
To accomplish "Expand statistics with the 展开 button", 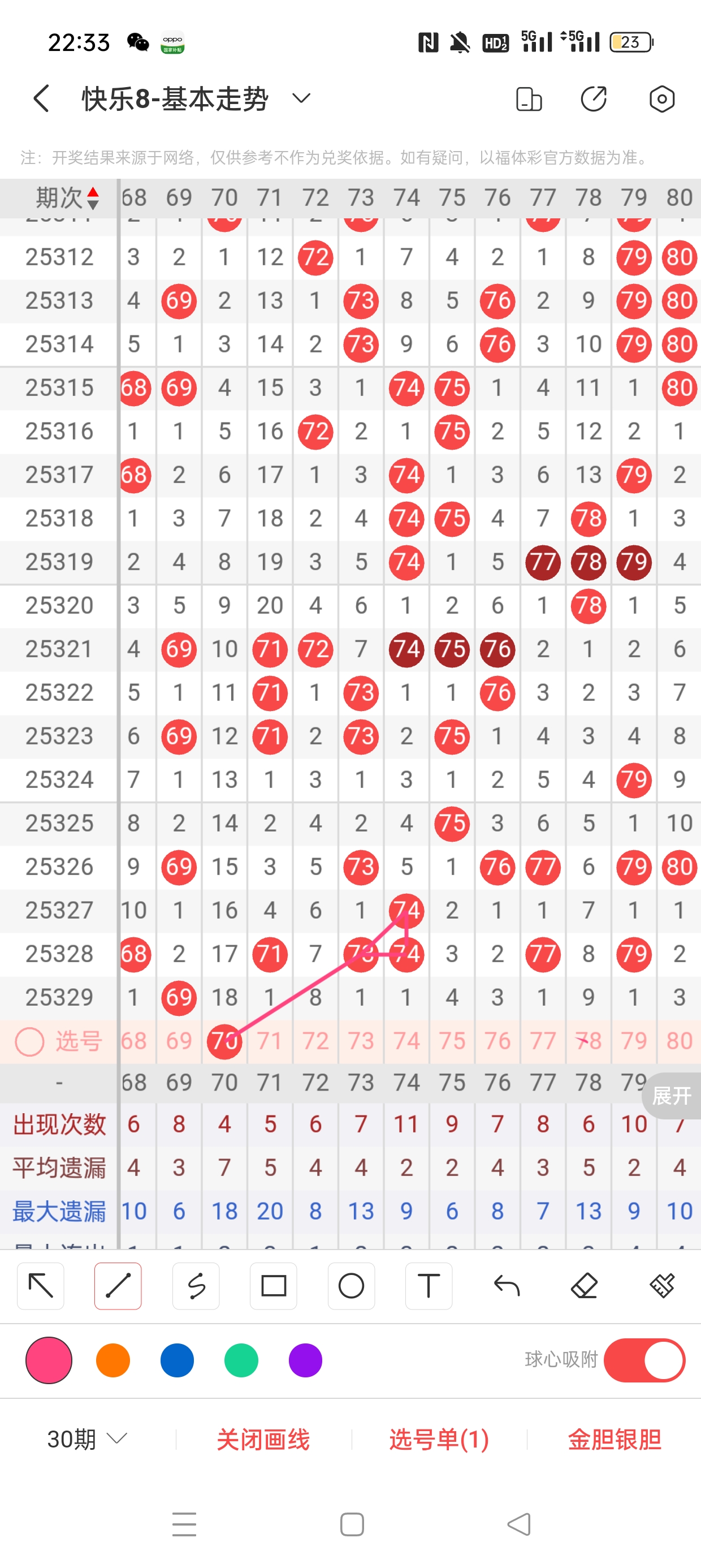I will (671, 1096).
